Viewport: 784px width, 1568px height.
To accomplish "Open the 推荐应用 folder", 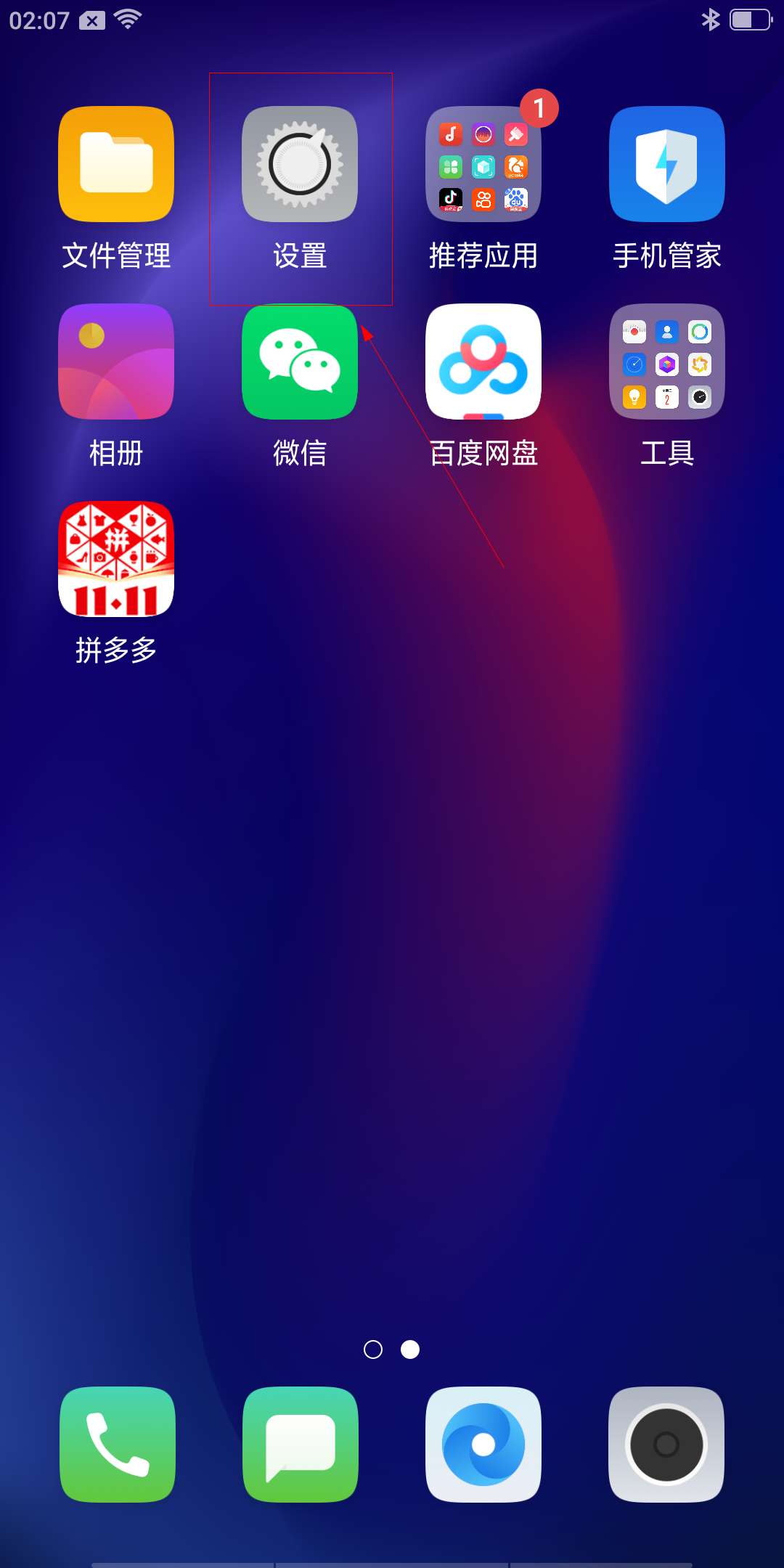I will pos(483,165).
